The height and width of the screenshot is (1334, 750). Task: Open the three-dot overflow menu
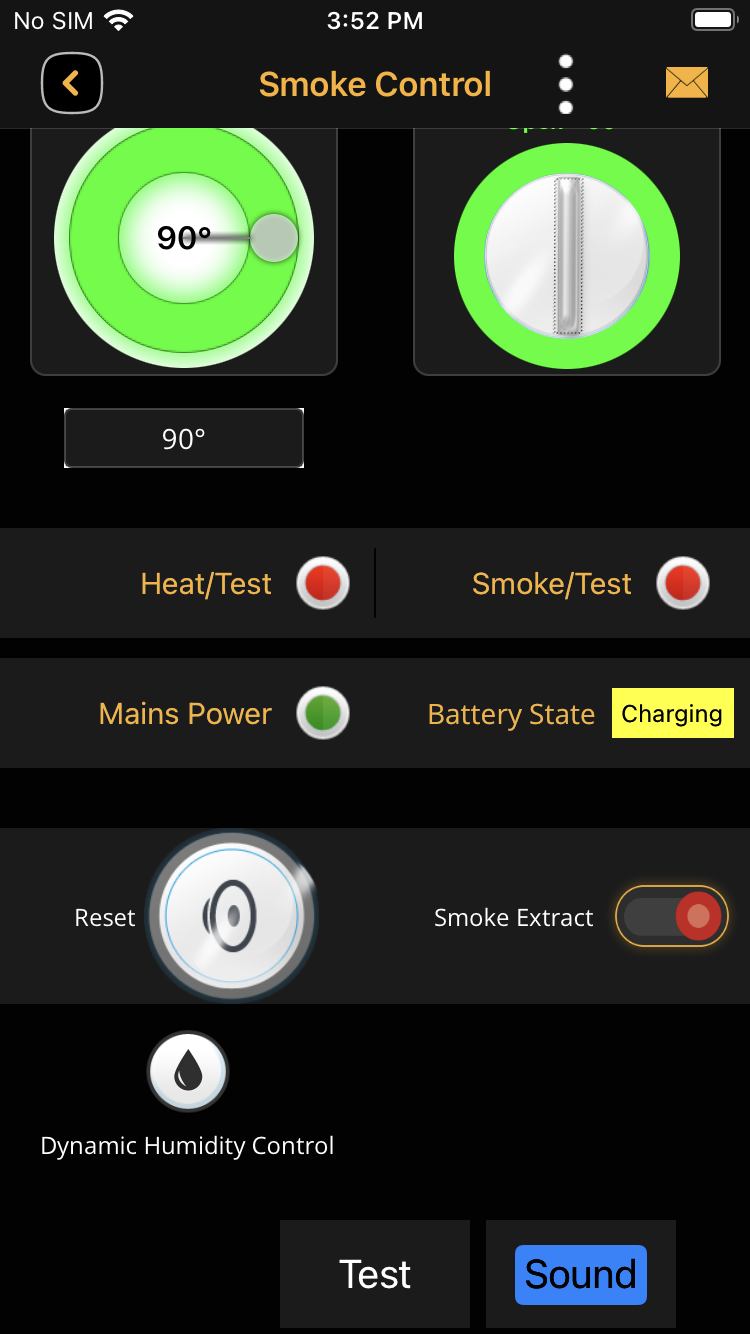[566, 84]
